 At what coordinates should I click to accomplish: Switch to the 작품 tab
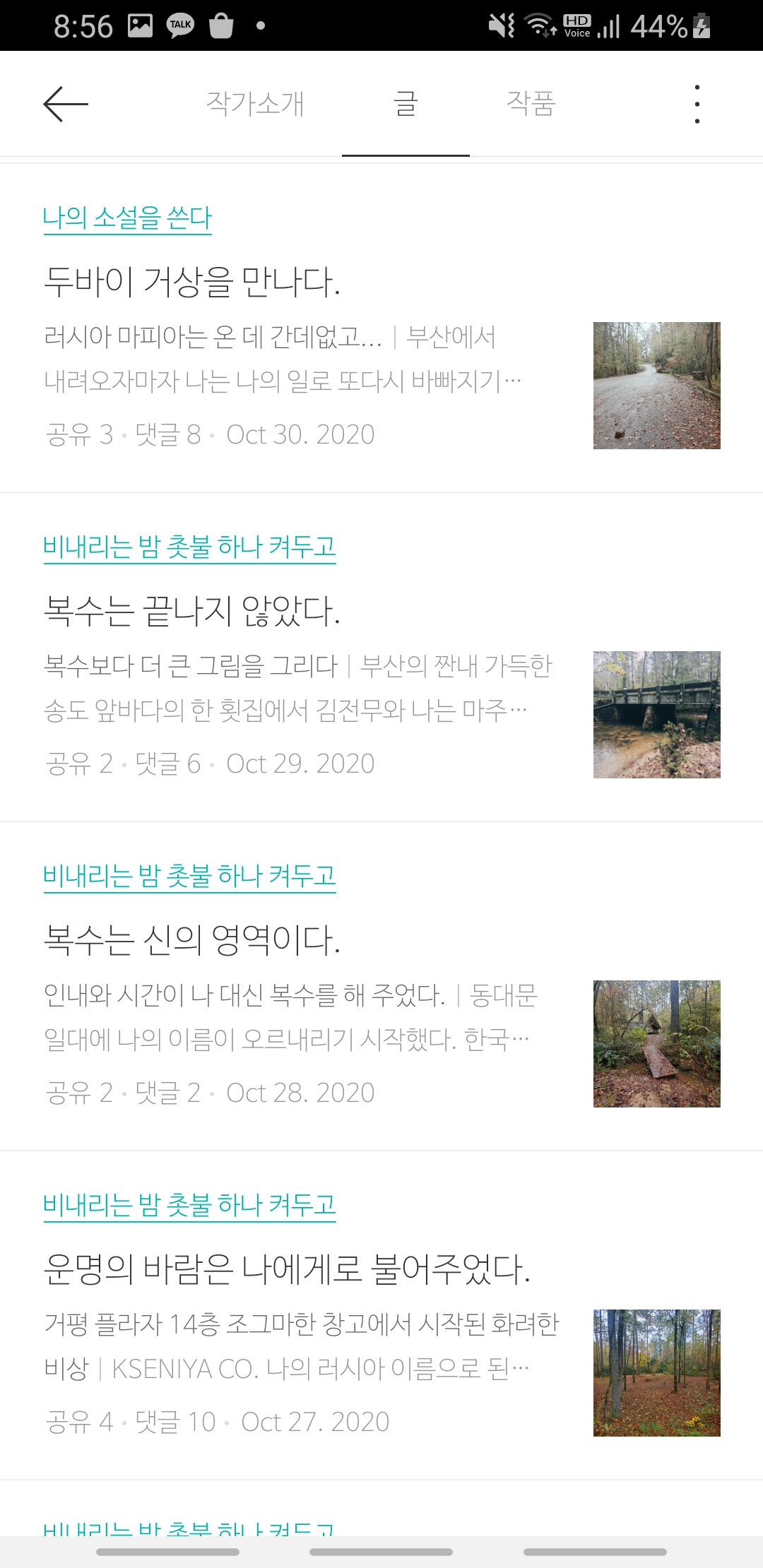click(x=531, y=104)
